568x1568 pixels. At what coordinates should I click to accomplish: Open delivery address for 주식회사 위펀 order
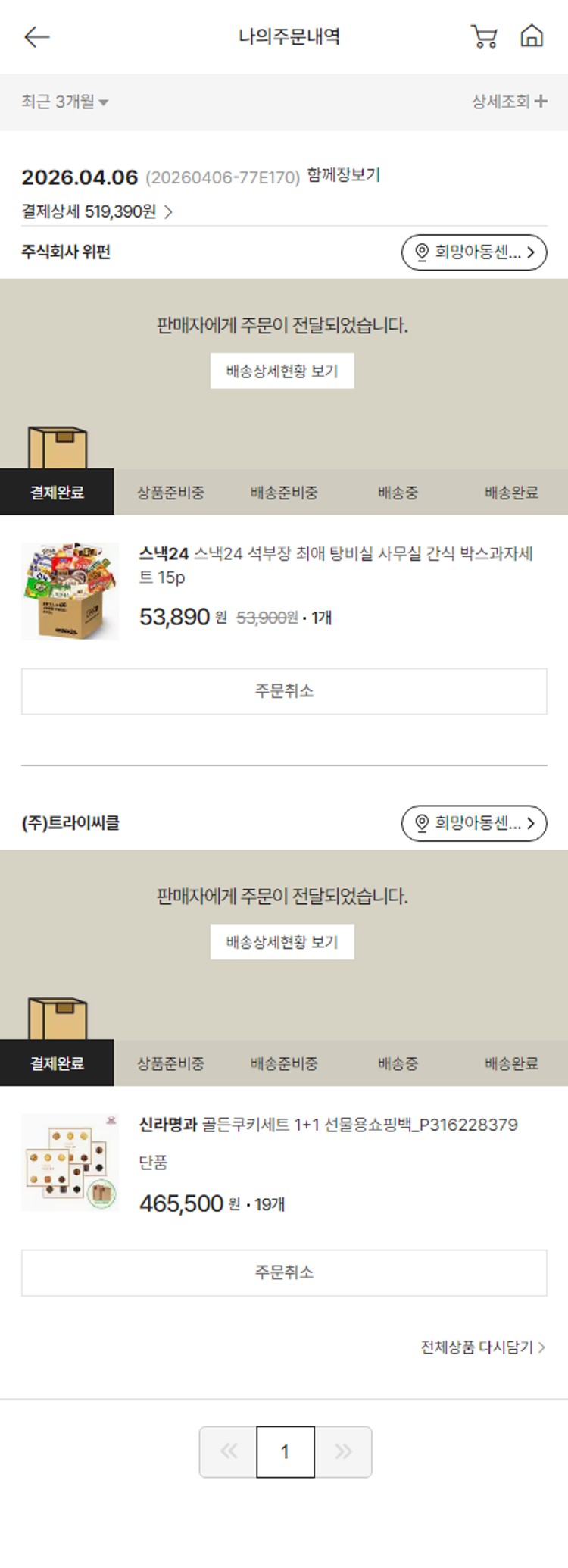pos(473,252)
